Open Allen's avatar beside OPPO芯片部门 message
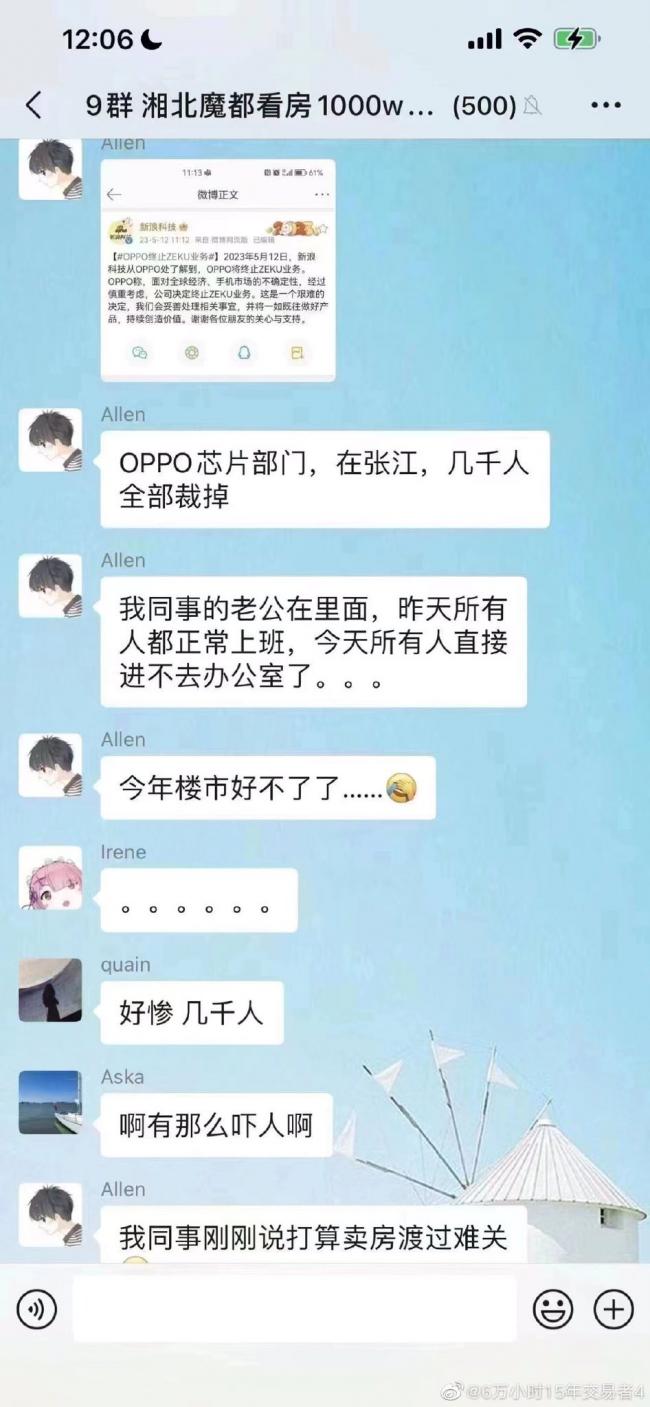This screenshot has width=650, height=1407. (x=50, y=440)
